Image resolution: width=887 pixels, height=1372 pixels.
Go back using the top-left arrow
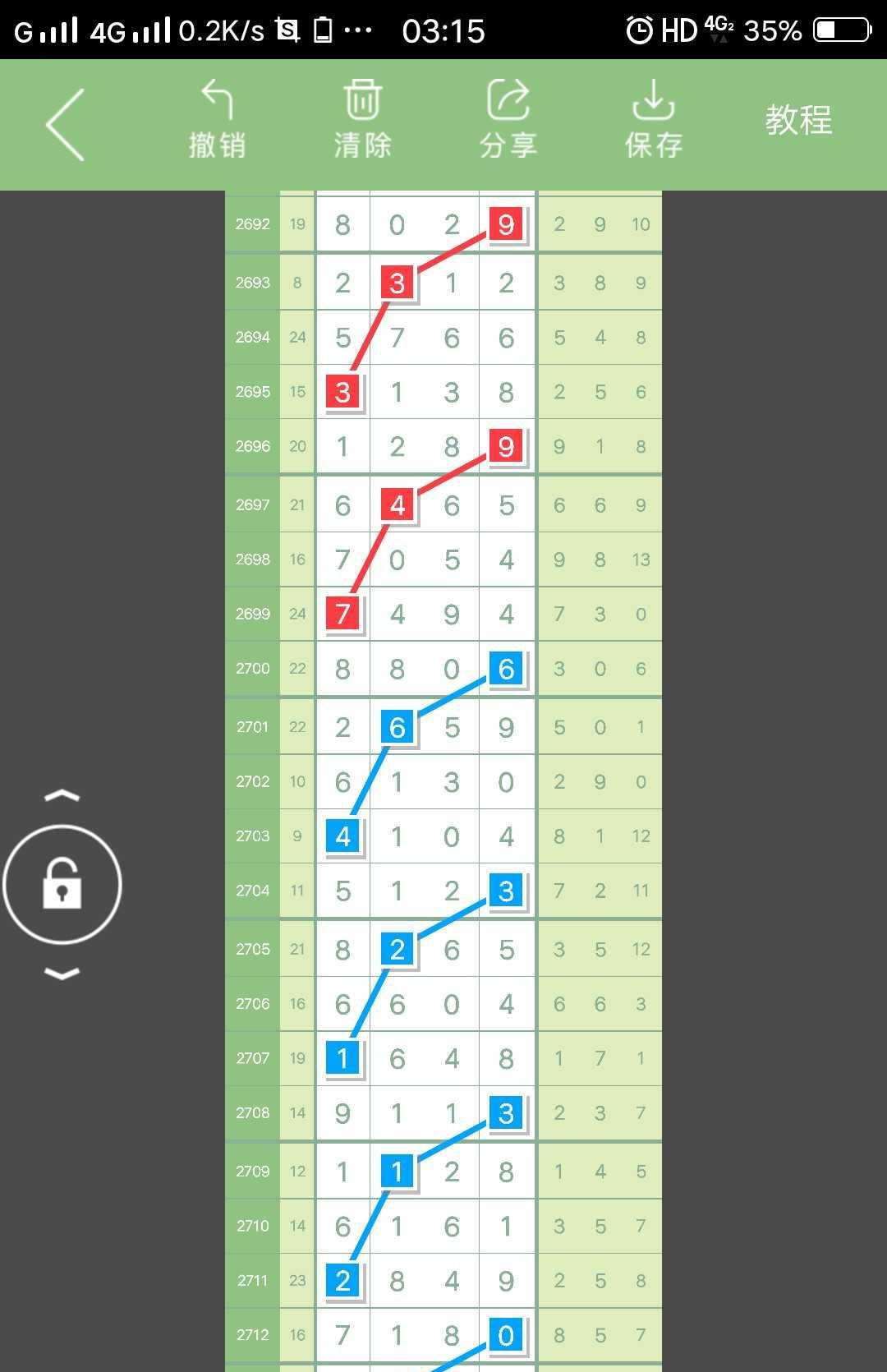(x=66, y=125)
